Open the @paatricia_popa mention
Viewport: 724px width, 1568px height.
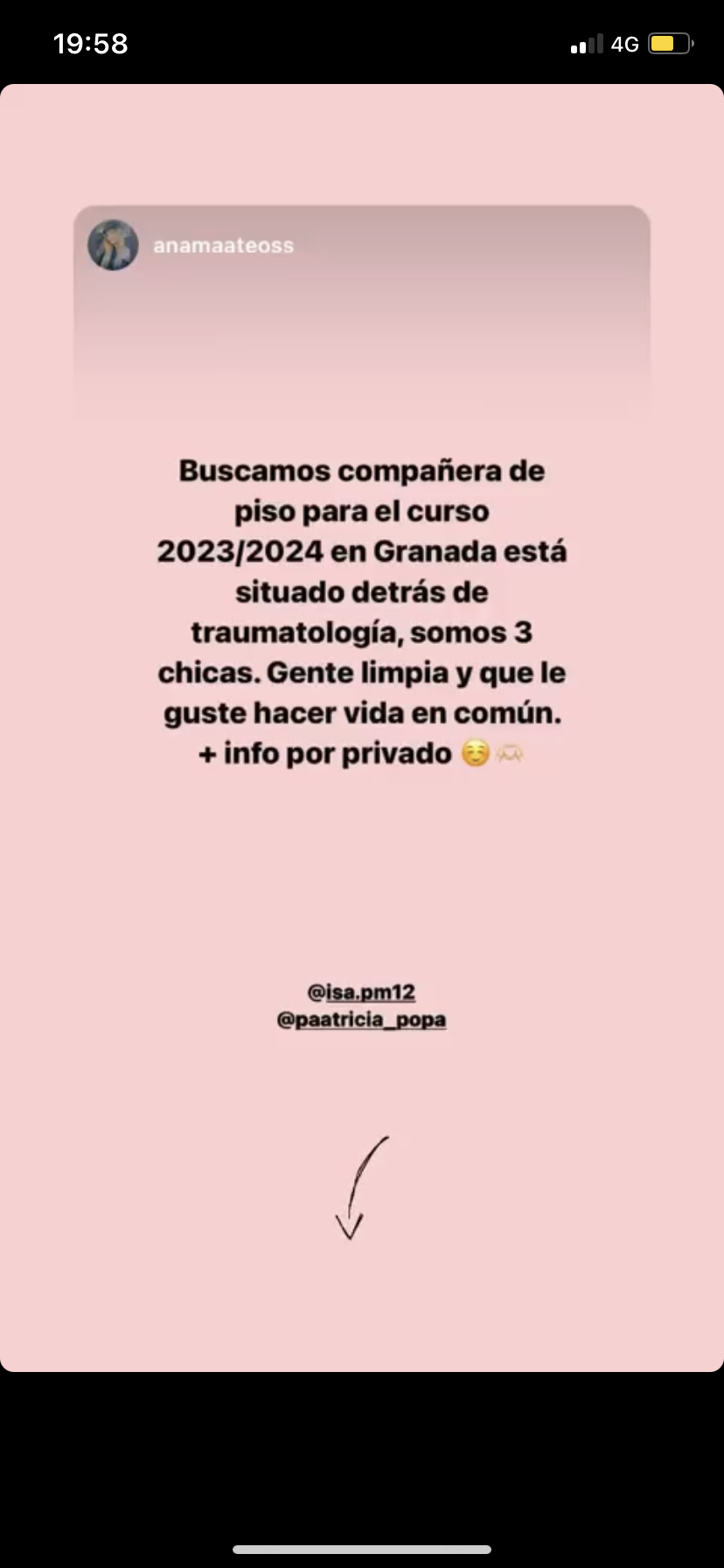(361, 1019)
